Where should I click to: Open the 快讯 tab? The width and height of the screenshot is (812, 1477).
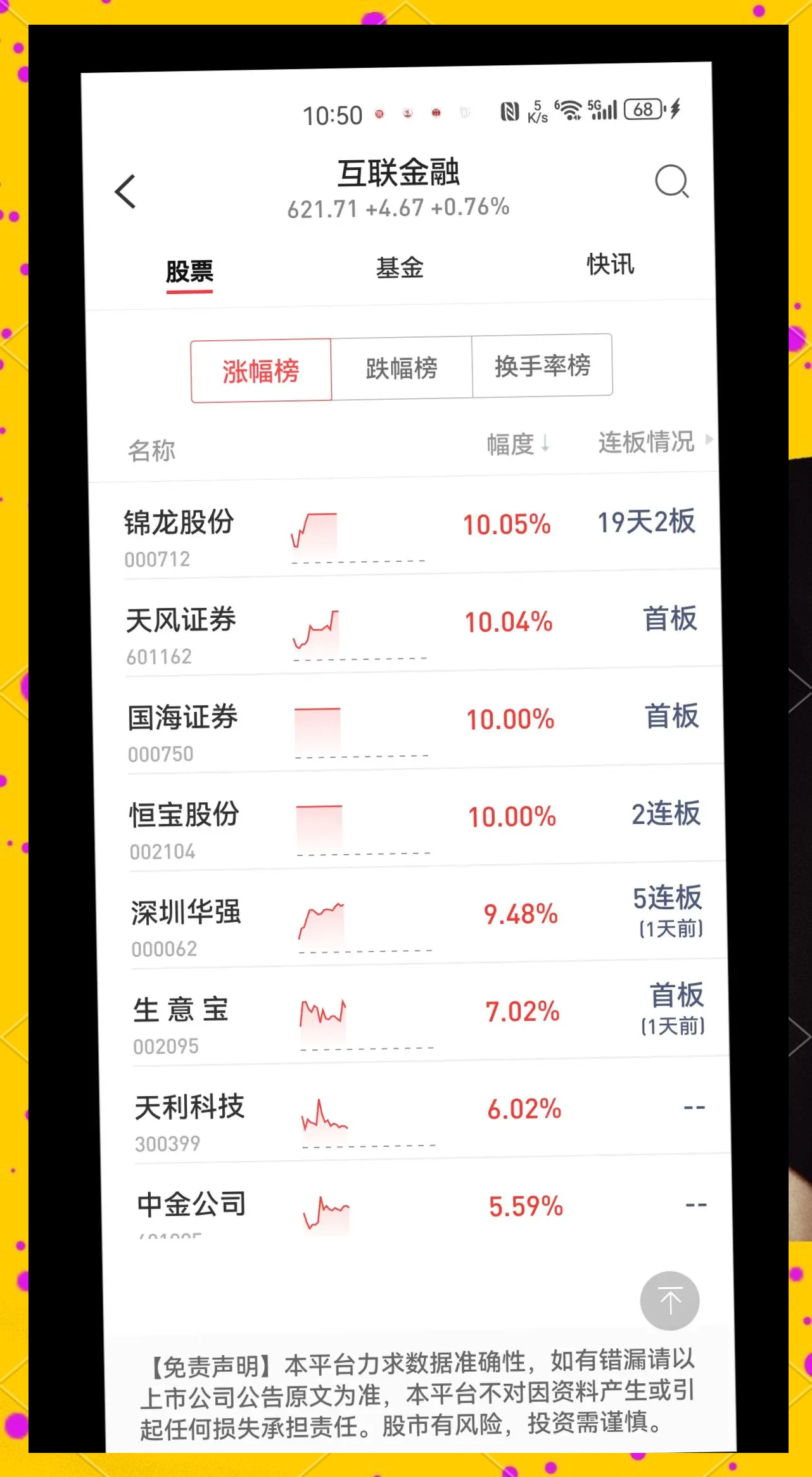click(611, 265)
